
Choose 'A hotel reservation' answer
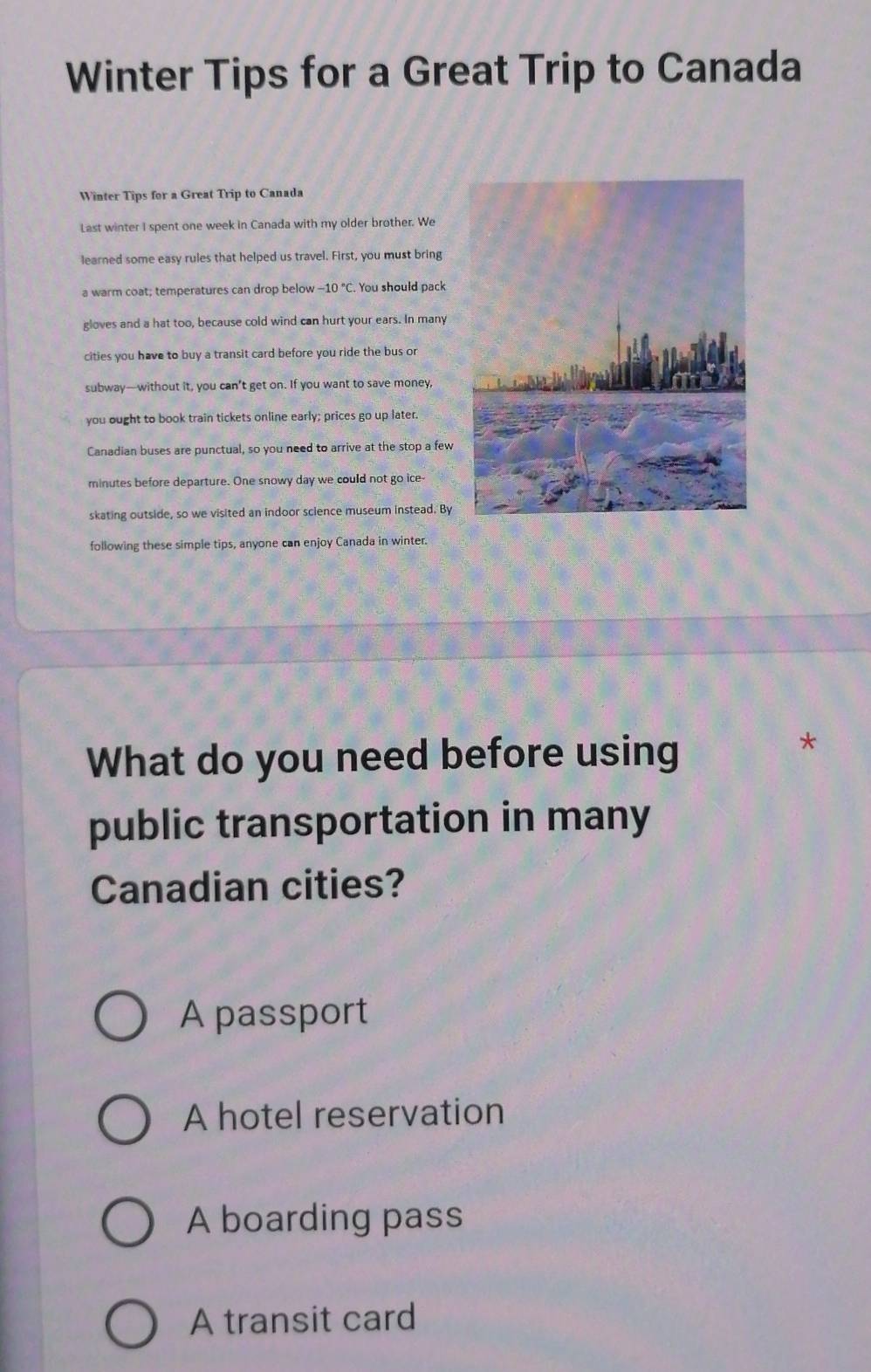coord(123,1120)
